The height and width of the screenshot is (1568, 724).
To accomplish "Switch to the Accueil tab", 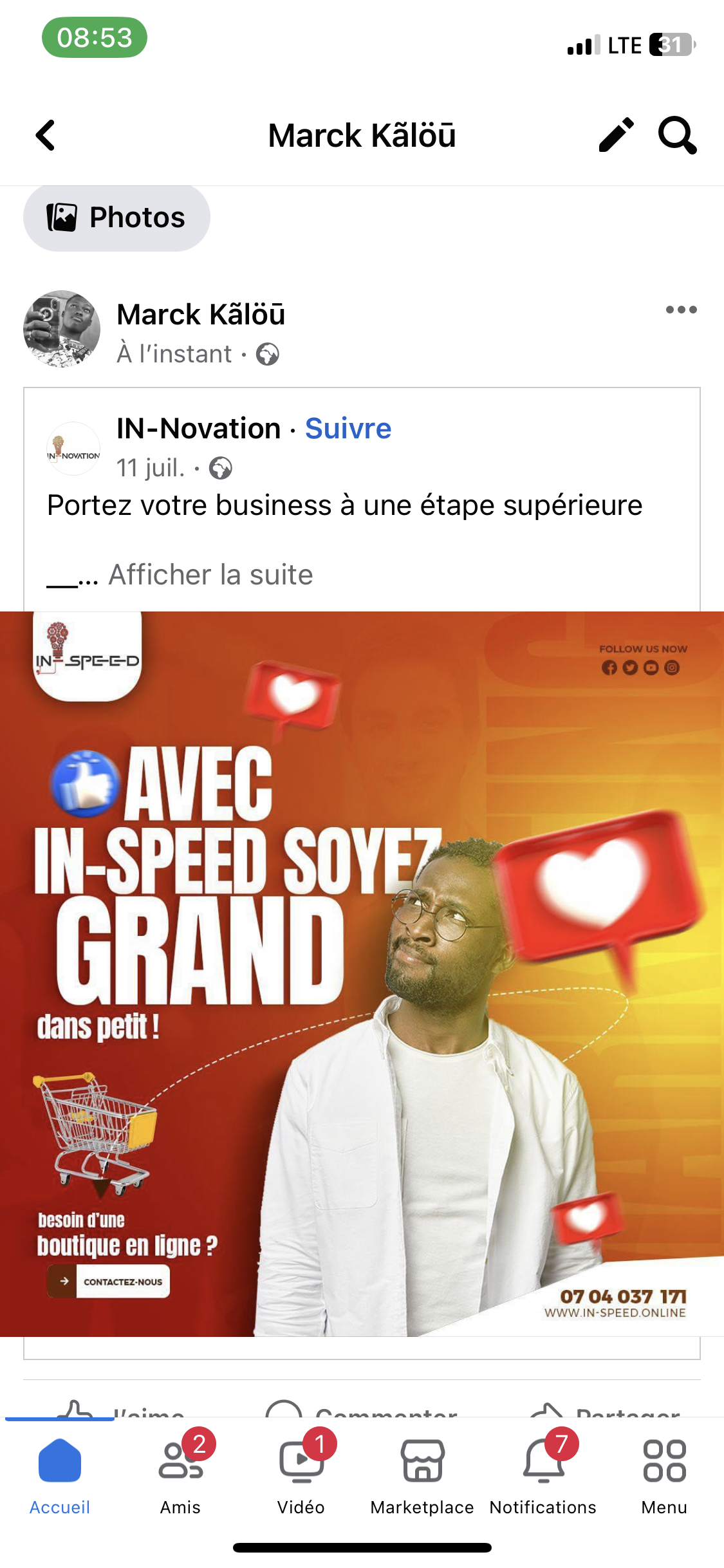I will pyautogui.click(x=60, y=1475).
